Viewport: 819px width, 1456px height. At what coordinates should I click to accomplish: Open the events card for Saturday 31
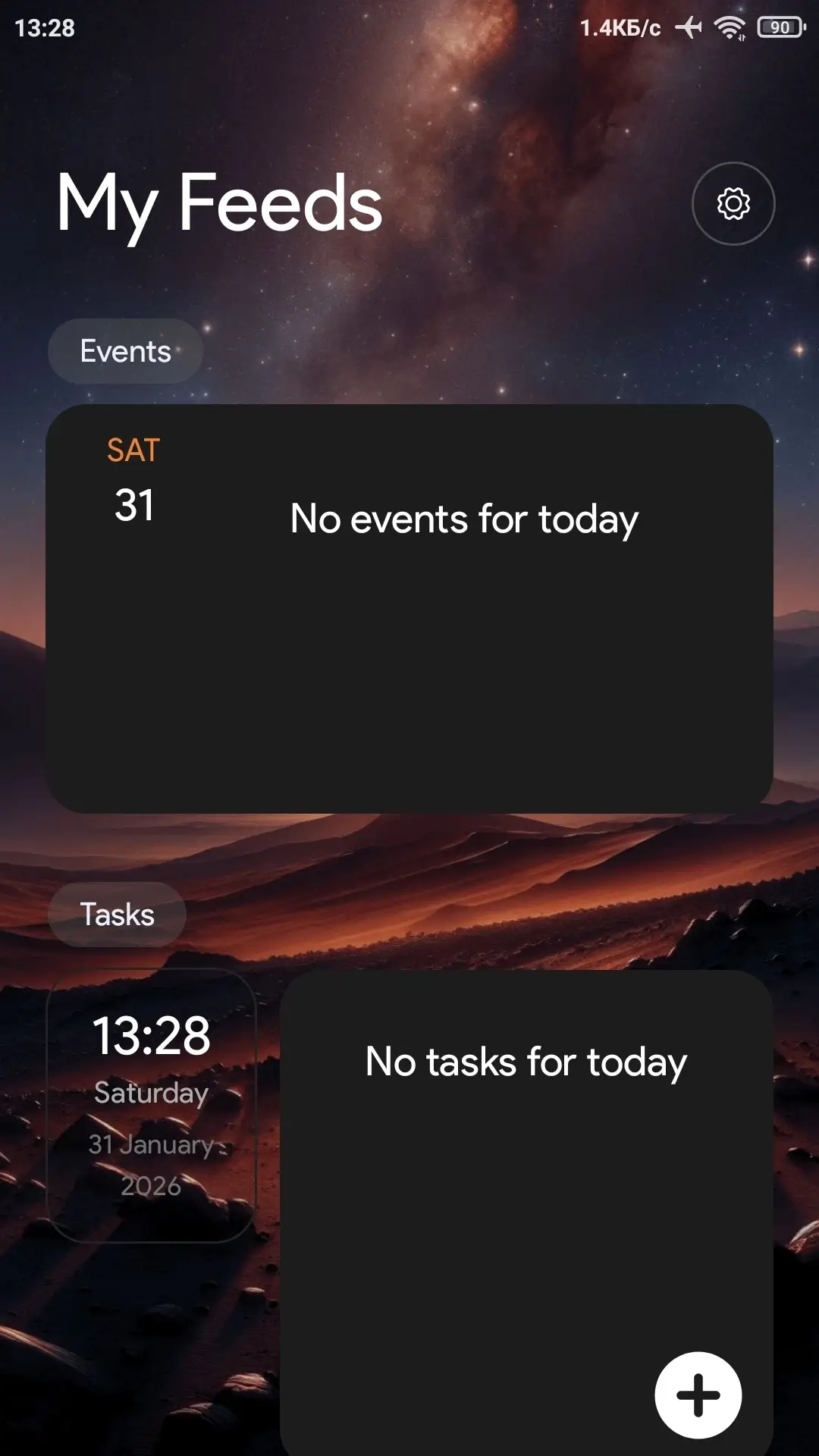pos(409,608)
